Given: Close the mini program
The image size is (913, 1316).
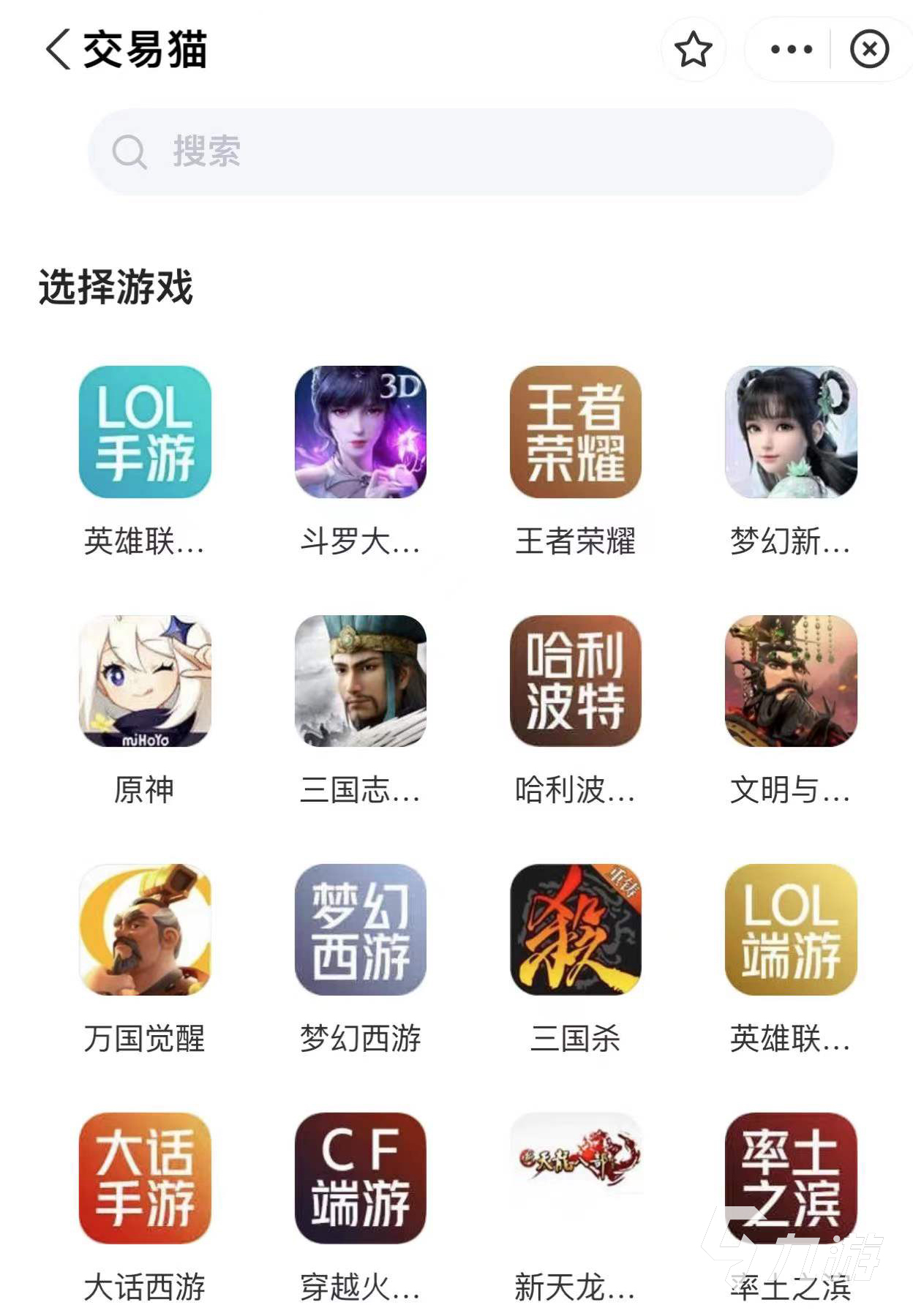Looking at the screenshot, I should click(869, 49).
